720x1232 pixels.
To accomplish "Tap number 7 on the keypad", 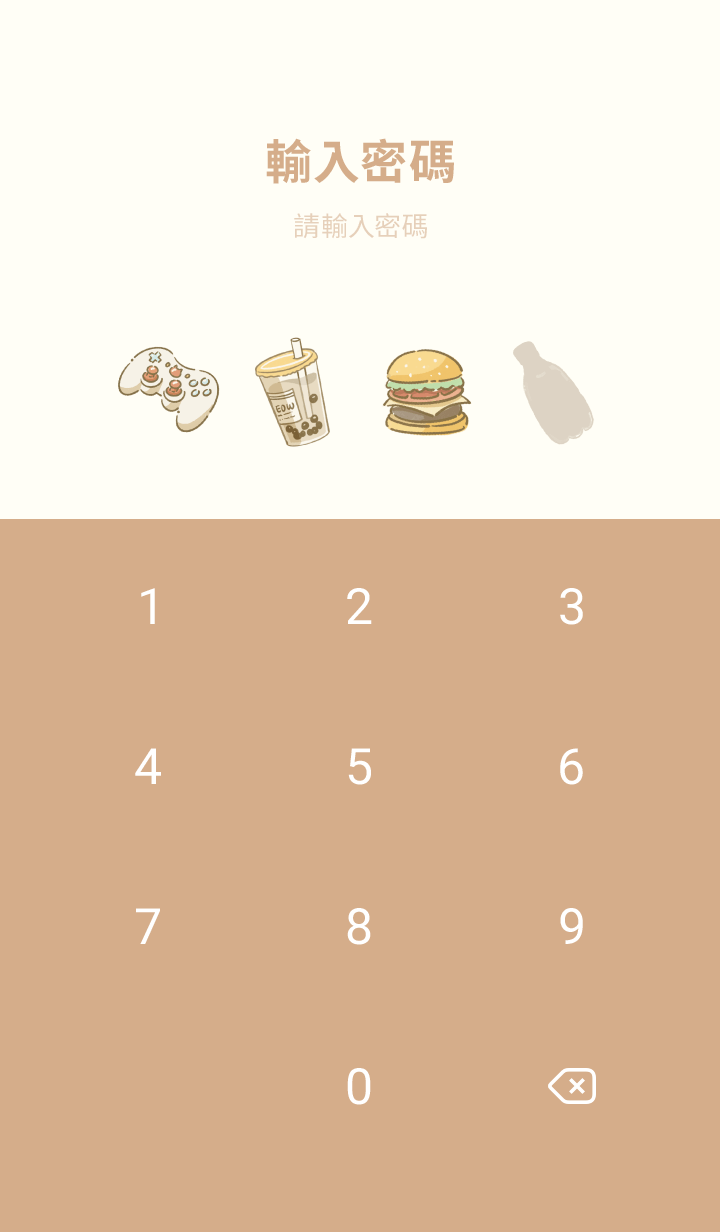I will click(x=149, y=927).
